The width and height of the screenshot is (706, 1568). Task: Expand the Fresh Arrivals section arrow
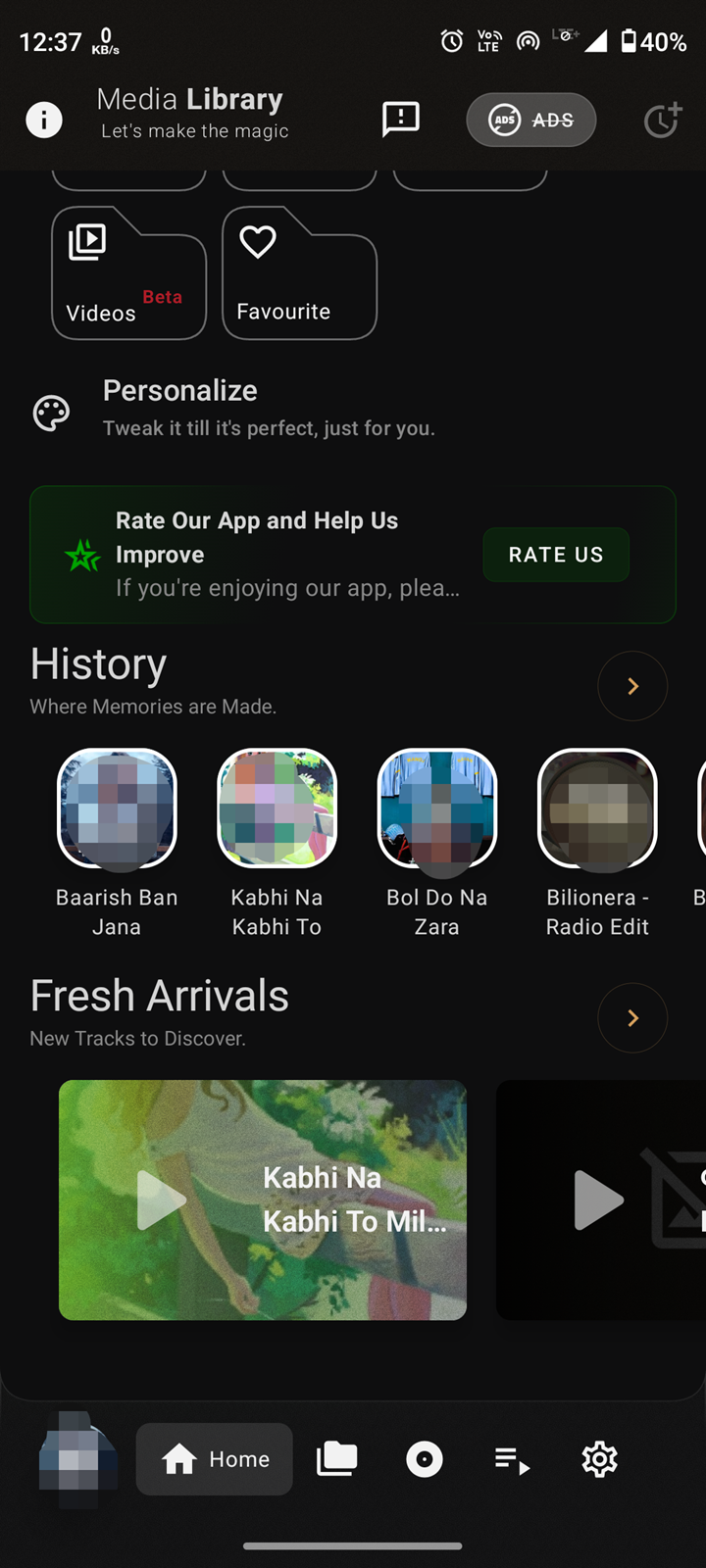click(x=632, y=1017)
